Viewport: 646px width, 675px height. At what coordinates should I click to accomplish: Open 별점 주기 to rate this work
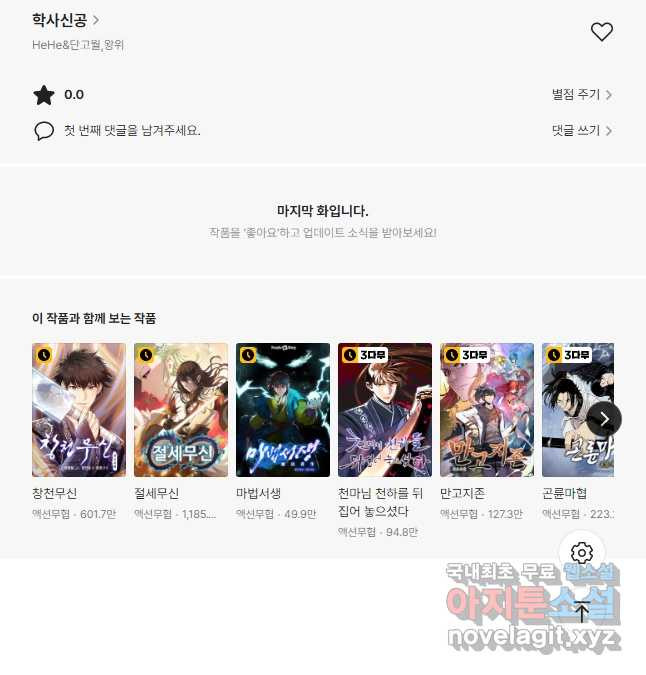(x=581, y=95)
